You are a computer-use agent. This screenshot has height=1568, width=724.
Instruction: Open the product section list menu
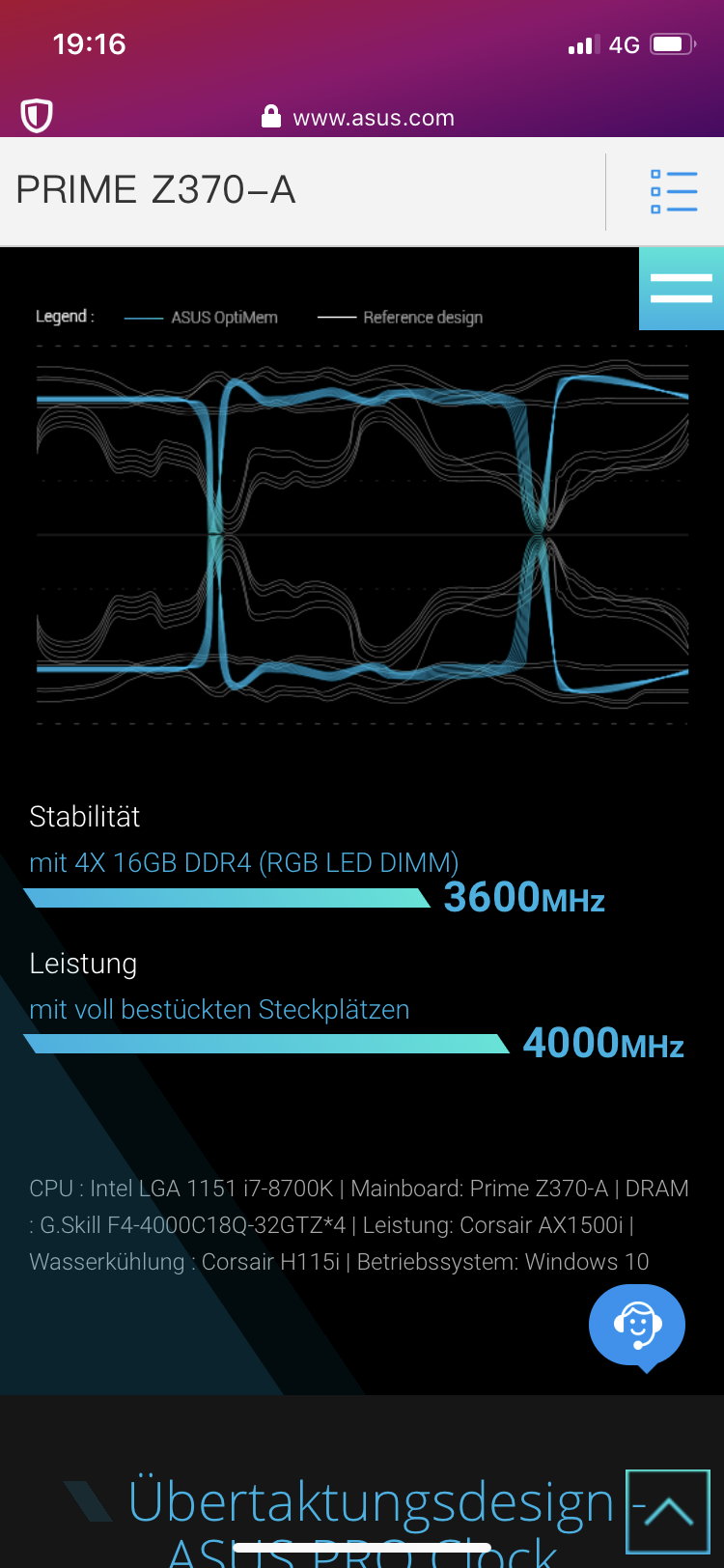point(674,191)
